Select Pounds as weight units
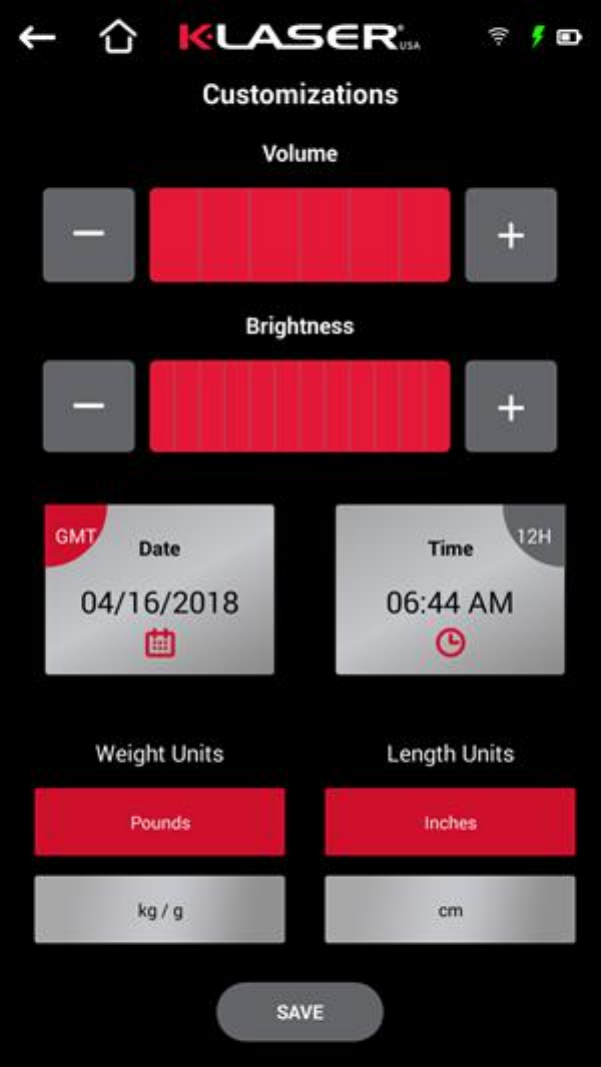Image resolution: width=601 pixels, height=1067 pixels. tap(160, 822)
